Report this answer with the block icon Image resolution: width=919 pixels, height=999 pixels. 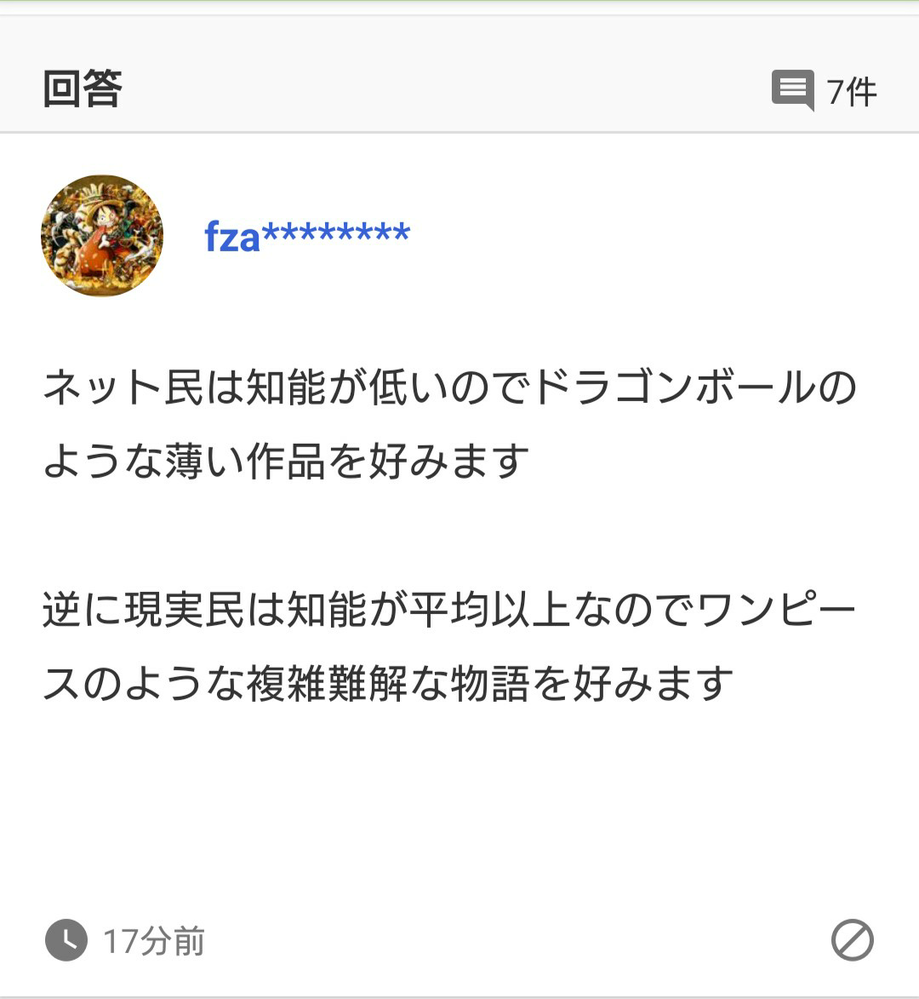pyautogui.click(x=852, y=941)
